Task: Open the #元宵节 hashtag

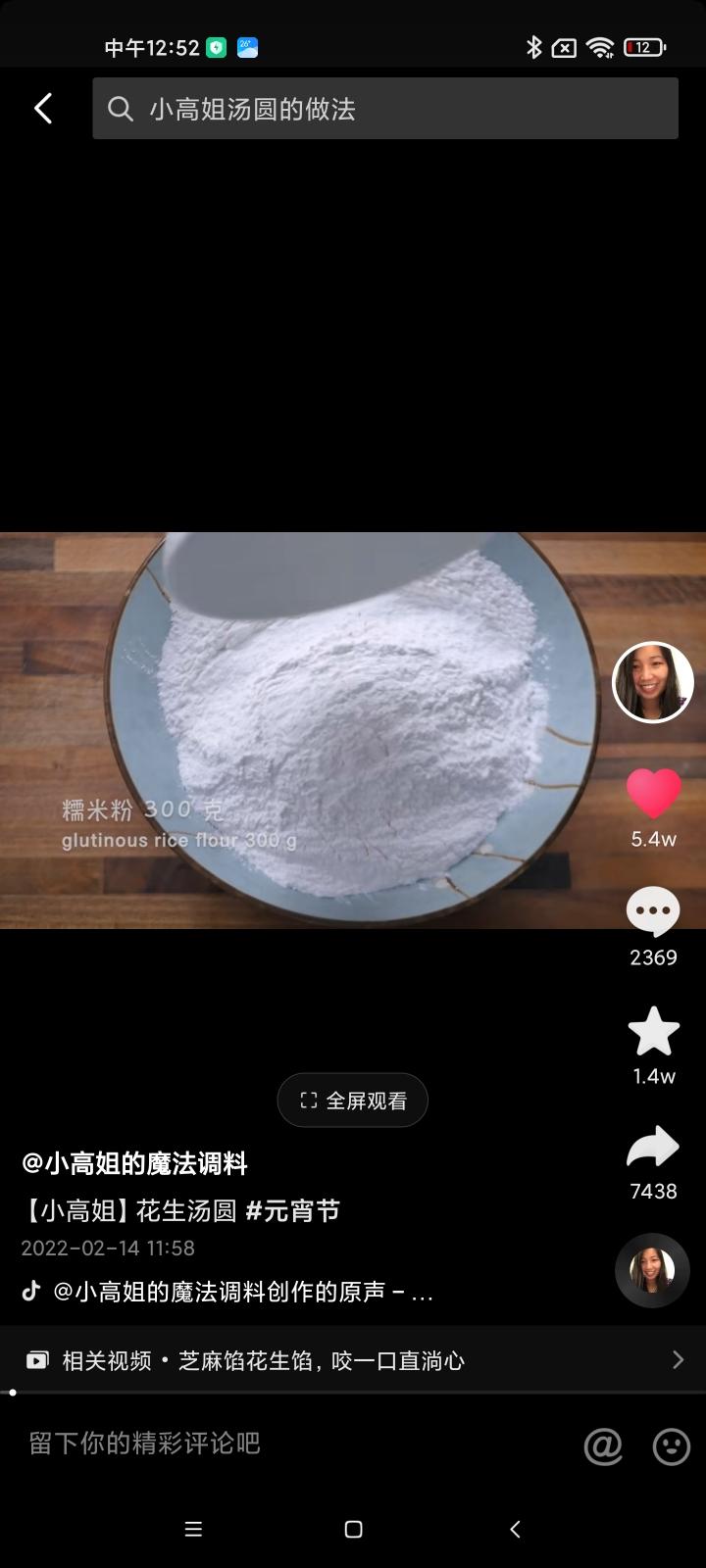Action: (x=292, y=1211)
